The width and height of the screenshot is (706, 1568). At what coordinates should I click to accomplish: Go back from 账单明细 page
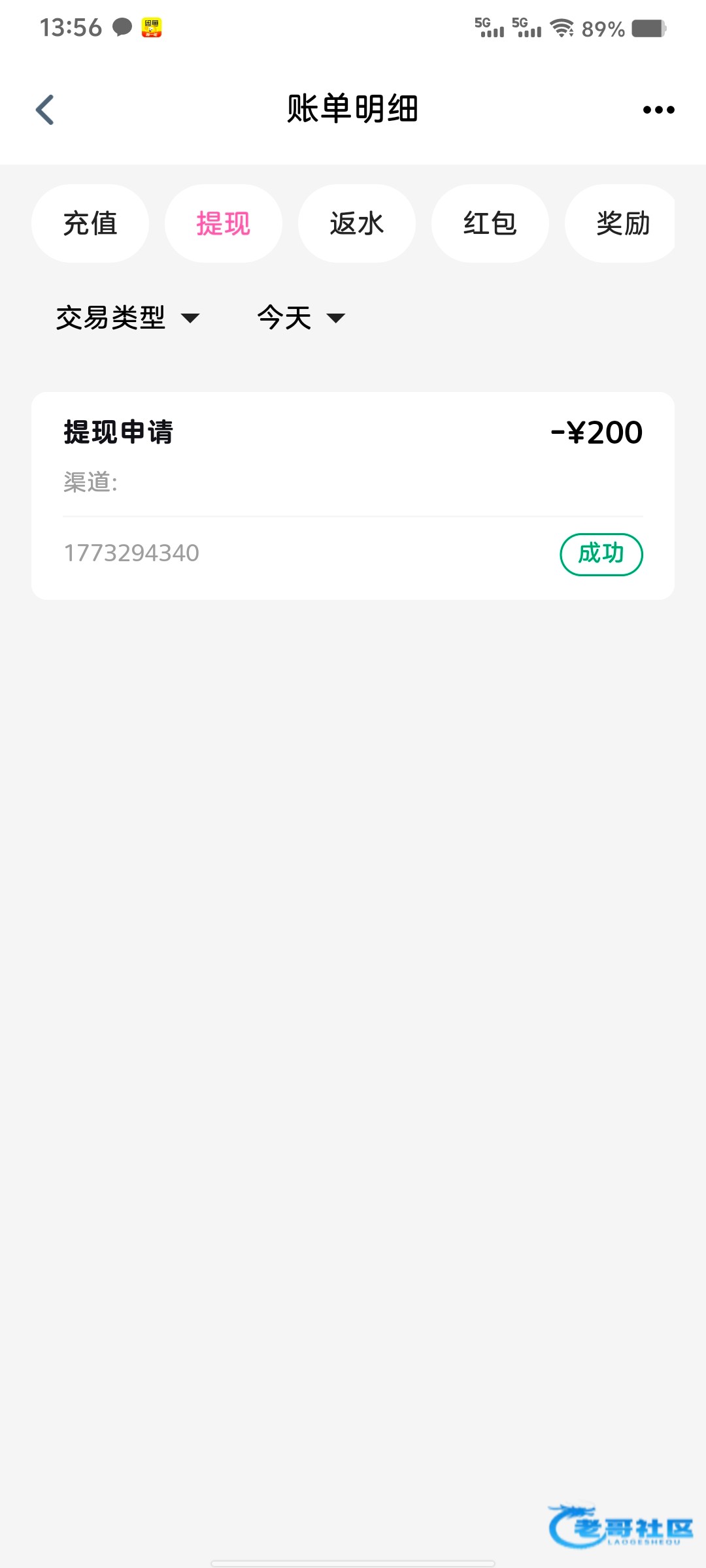click(44, 109)
